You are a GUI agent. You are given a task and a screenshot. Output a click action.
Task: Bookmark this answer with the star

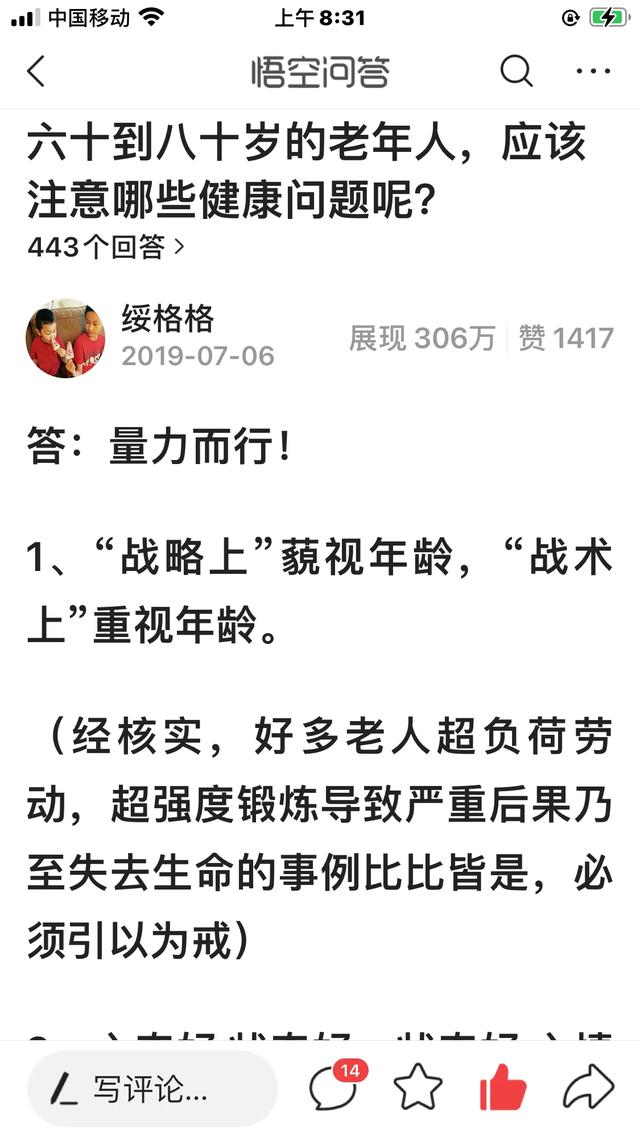click(x=418, y=1087)
